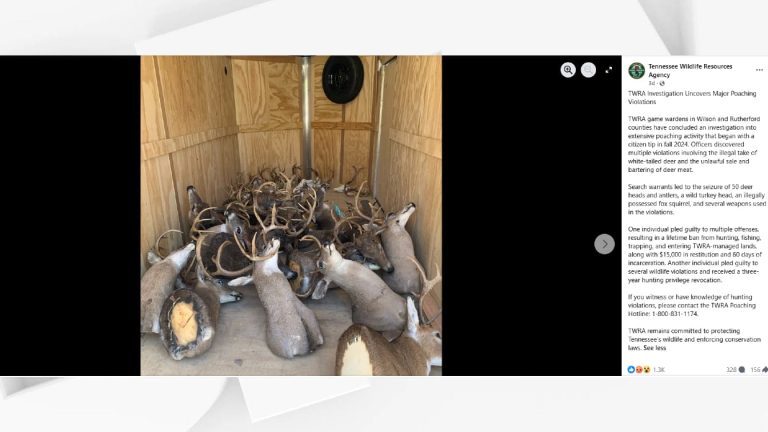View the 156 shares
This screenshot has height=432, width=768.
point(758,369)
